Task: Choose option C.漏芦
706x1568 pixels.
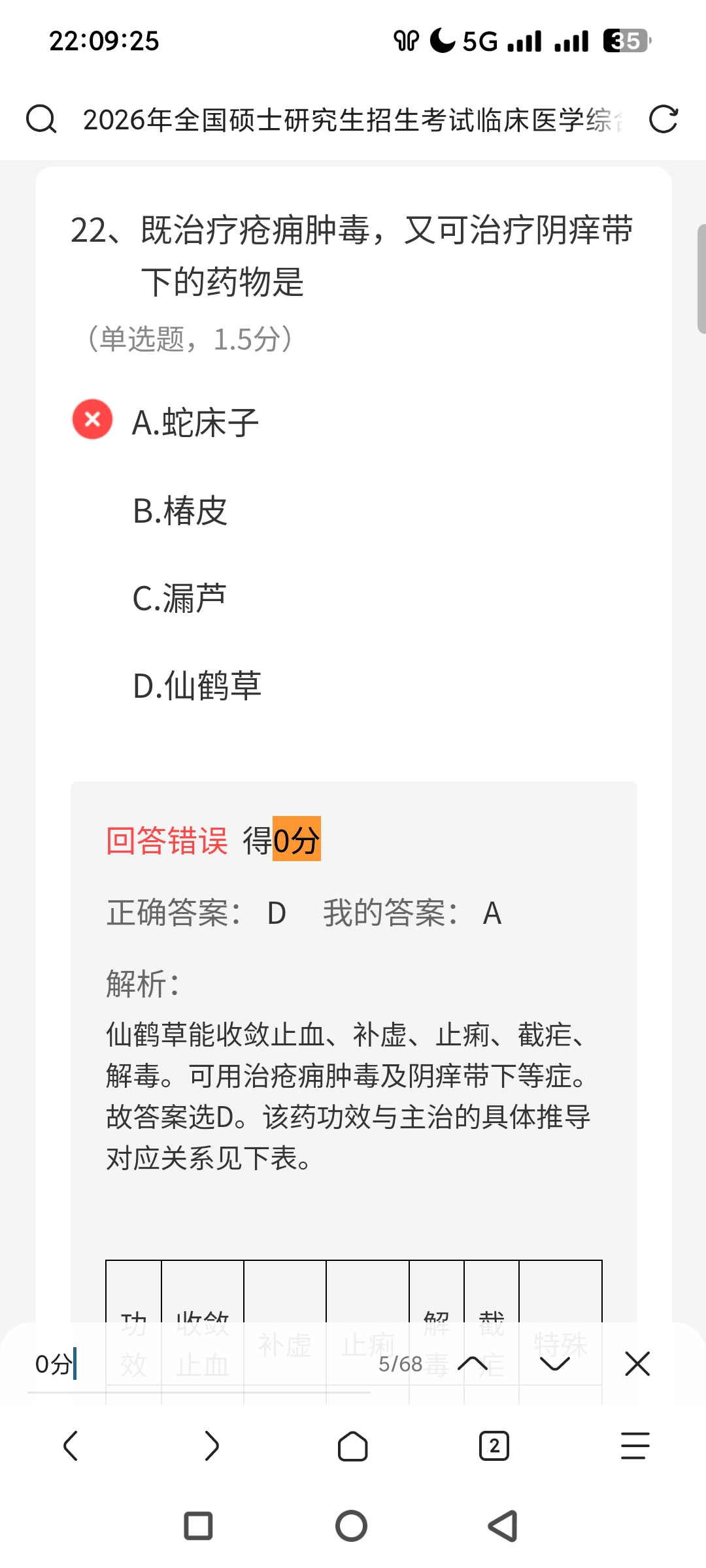Action: point(179,598)
